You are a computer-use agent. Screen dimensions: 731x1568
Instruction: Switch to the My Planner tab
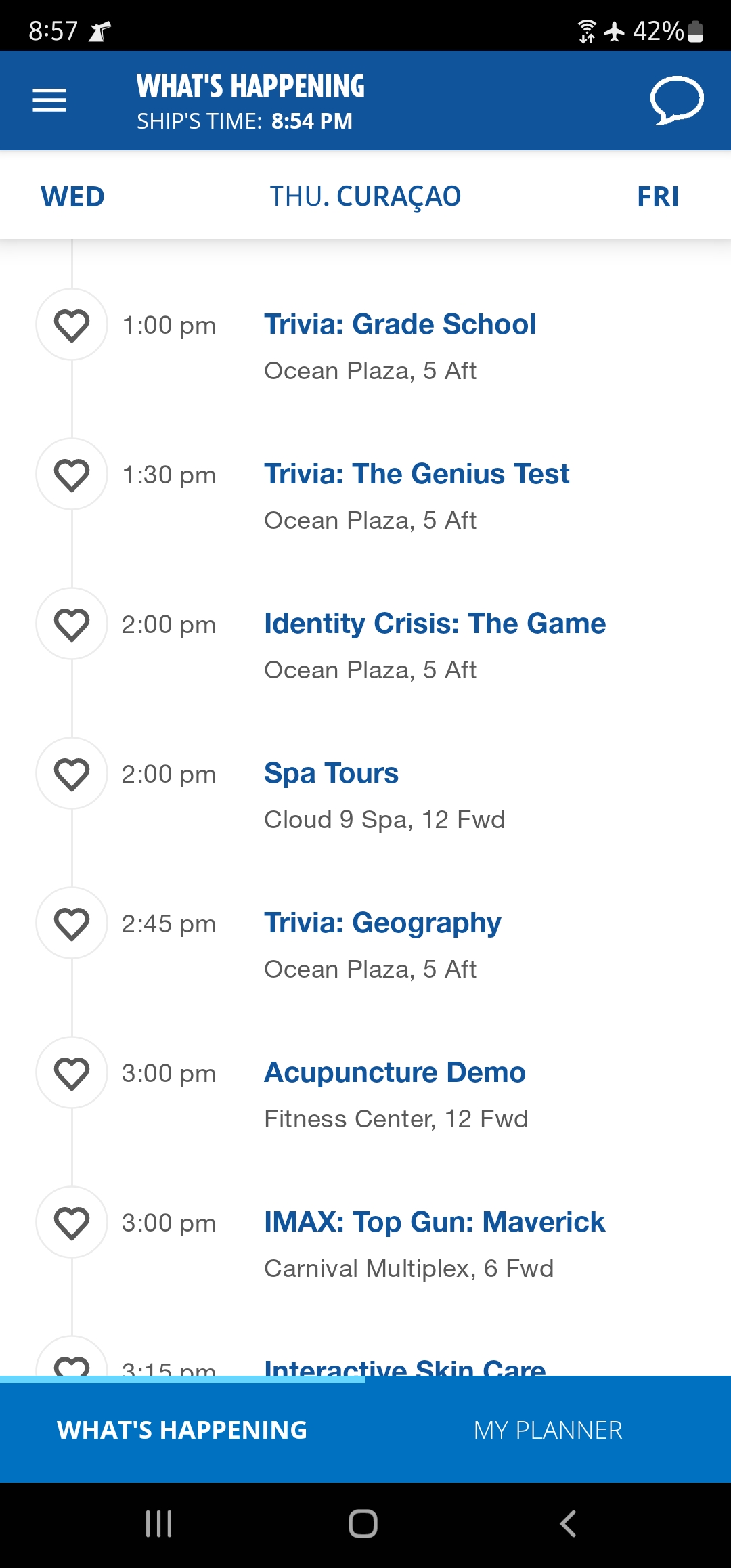click(548, 1430)
